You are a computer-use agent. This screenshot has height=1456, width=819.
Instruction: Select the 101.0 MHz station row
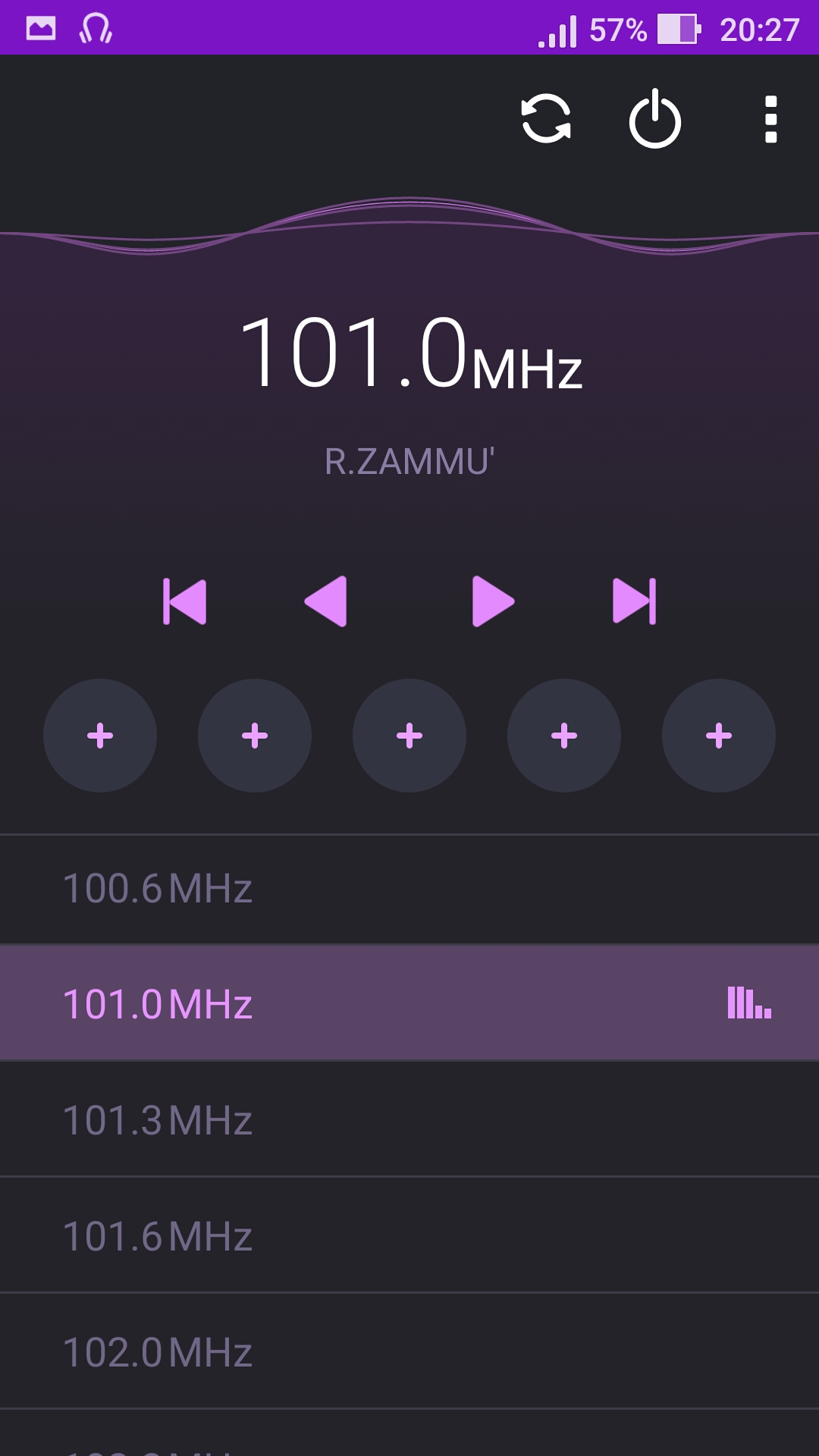(x=409, y=1003)
